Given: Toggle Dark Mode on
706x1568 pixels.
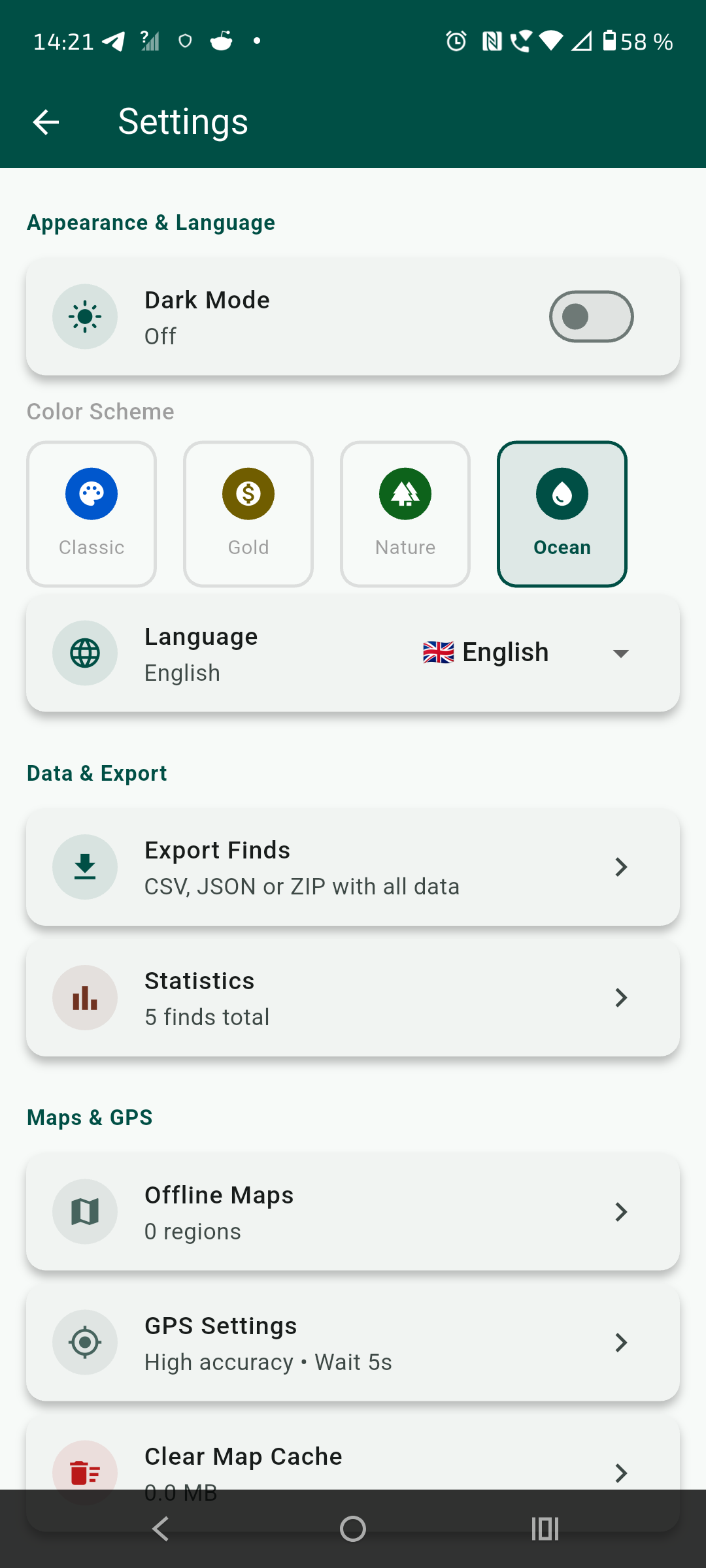Looking at the screenshot, I should click(x=590, y=316).
